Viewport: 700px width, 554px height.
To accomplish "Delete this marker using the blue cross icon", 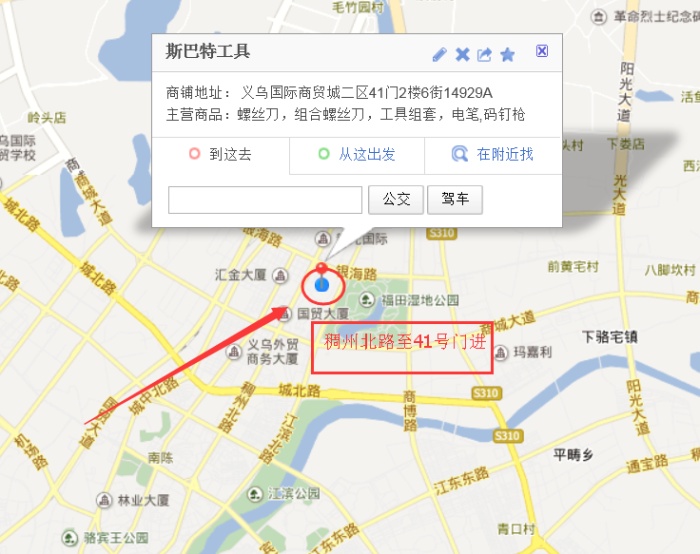I will [x=462, y=54].
